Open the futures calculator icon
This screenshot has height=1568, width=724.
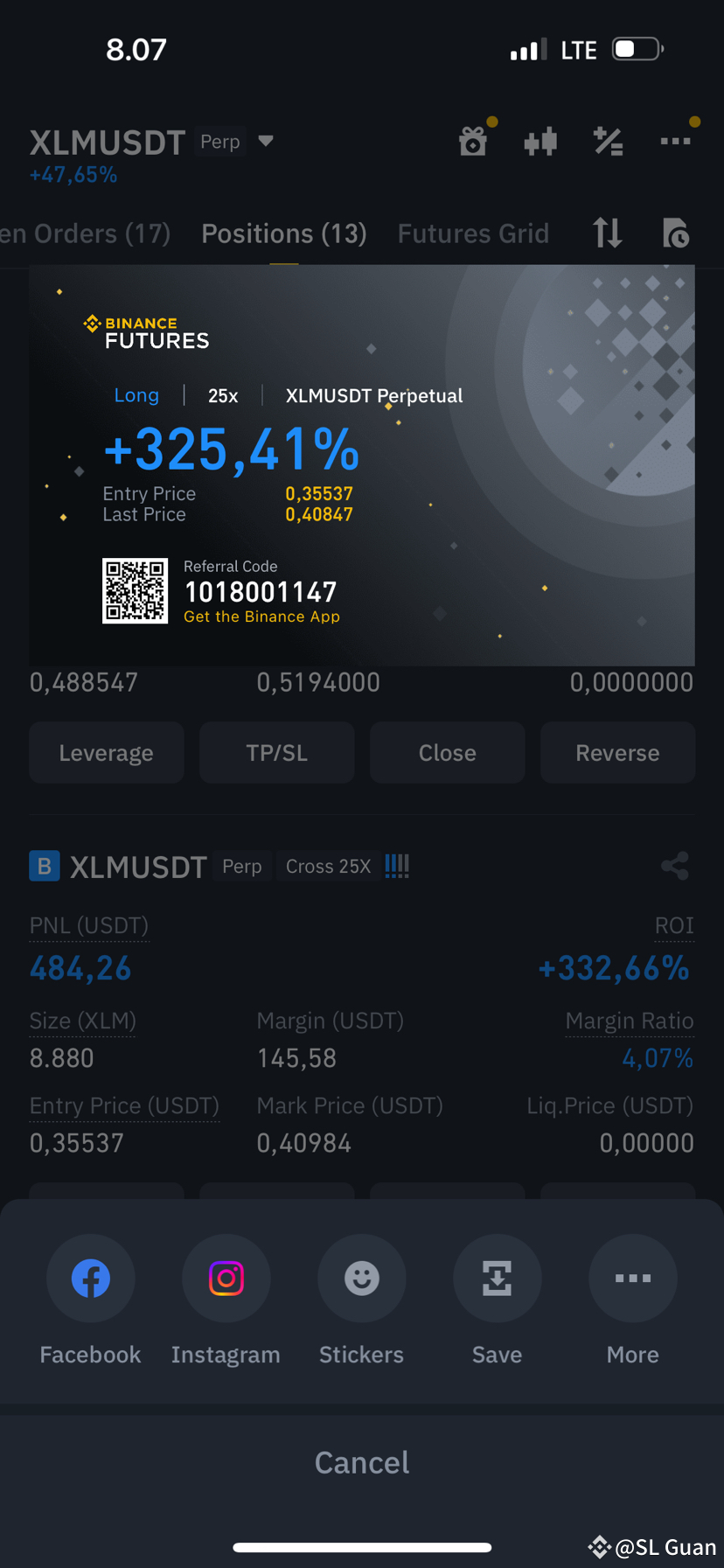click(x=608, y=142)
